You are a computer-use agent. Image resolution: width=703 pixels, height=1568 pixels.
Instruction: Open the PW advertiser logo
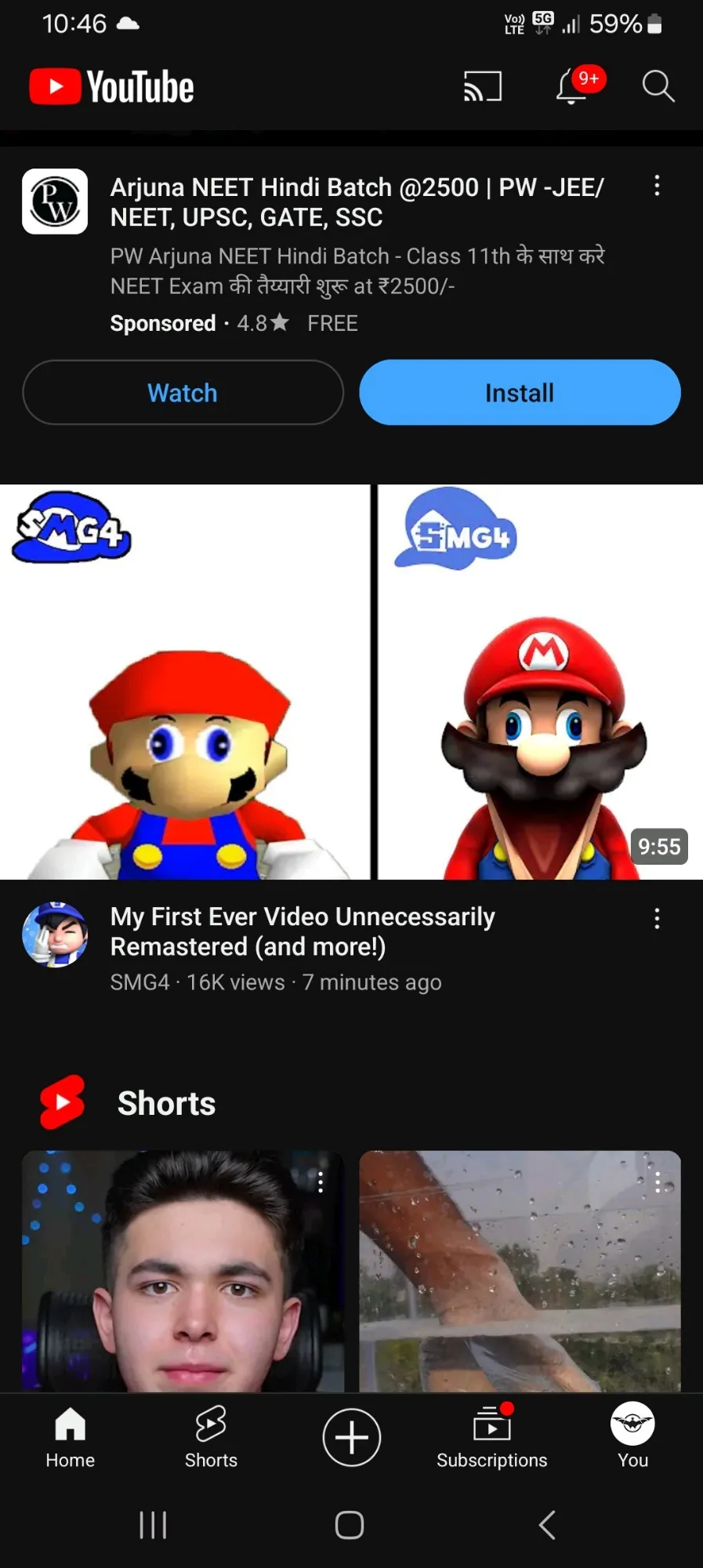pyautogui.click(x=55, y=201)
